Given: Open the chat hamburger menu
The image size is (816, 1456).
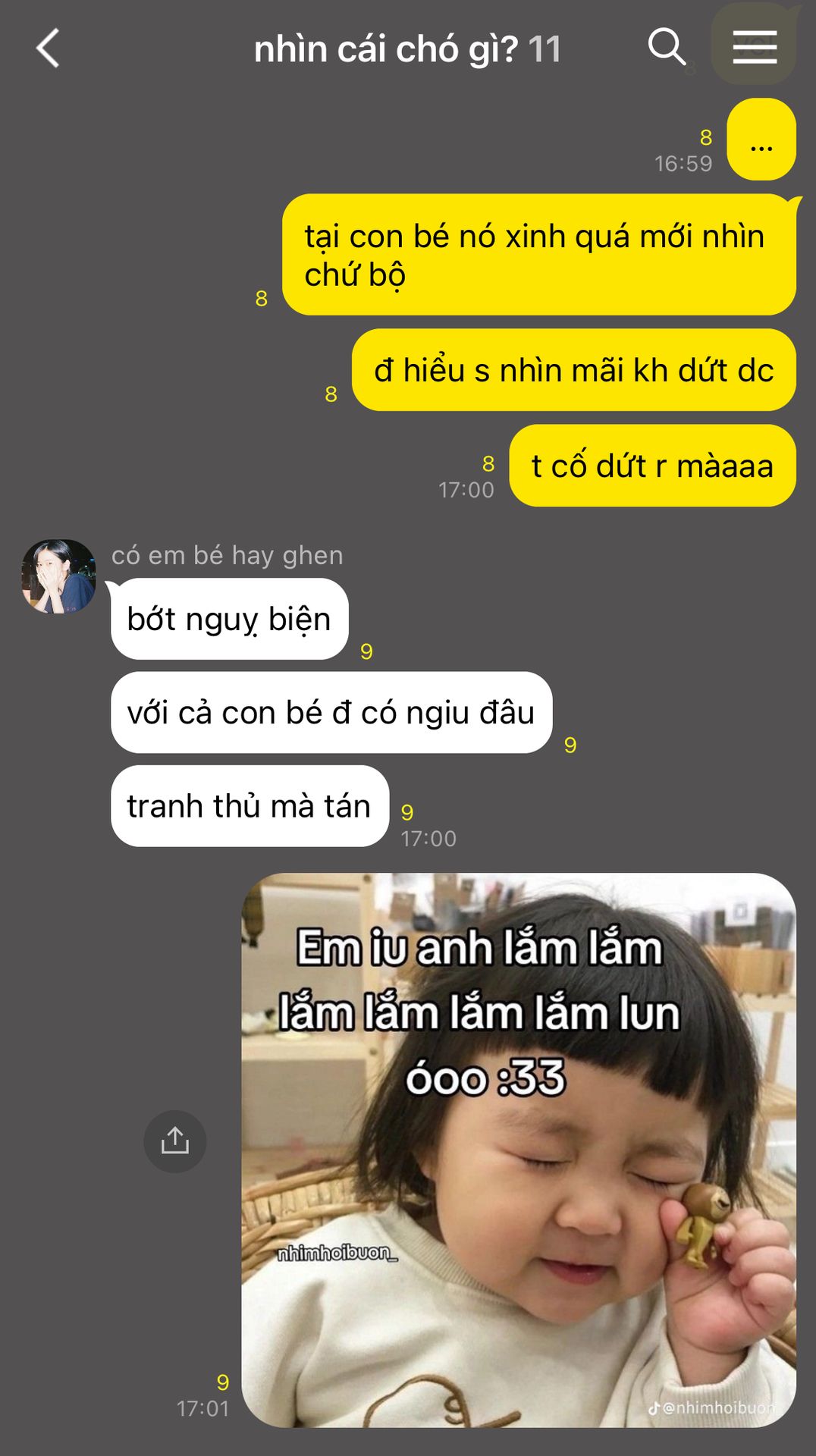Looking at the screenshot, I should [754, 47].
